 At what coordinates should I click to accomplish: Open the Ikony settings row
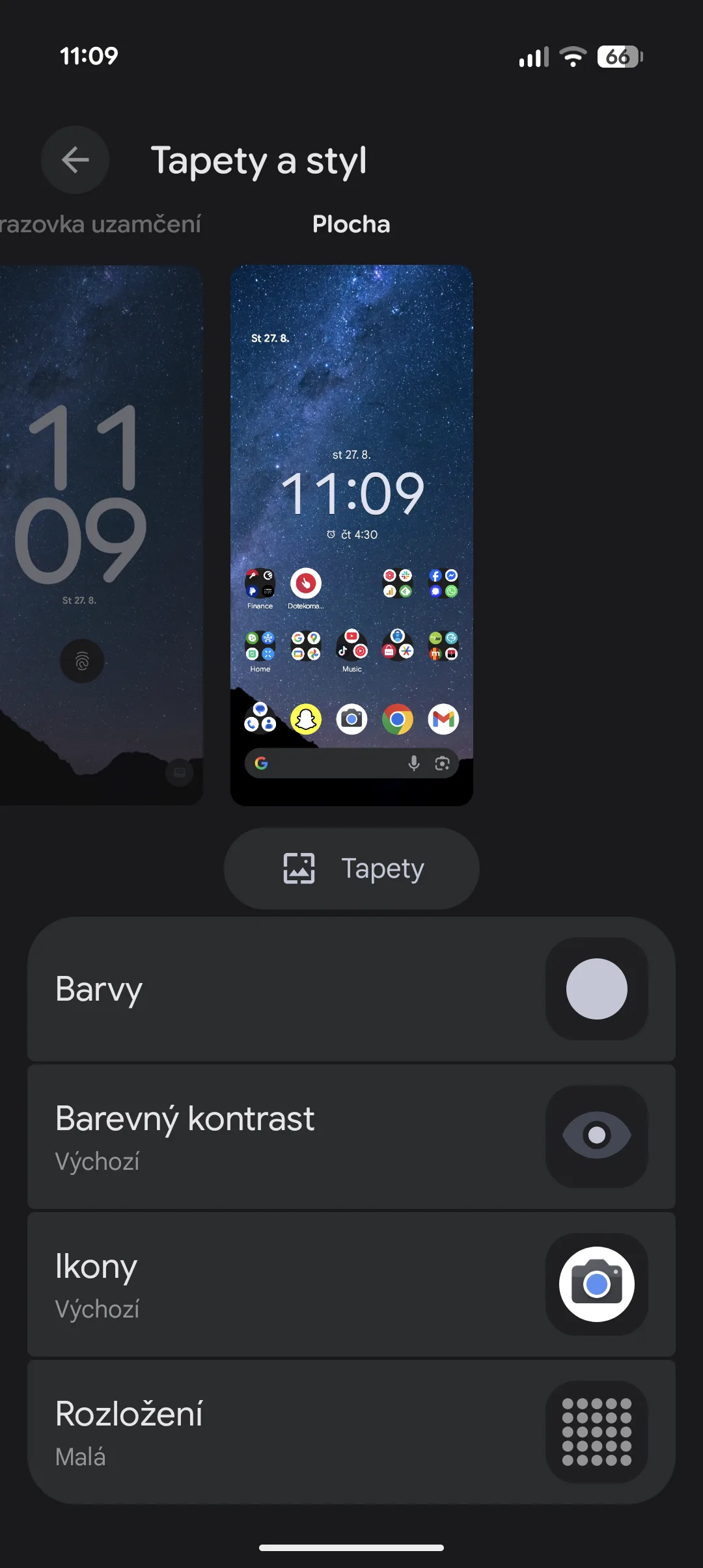pos(351,1284)
